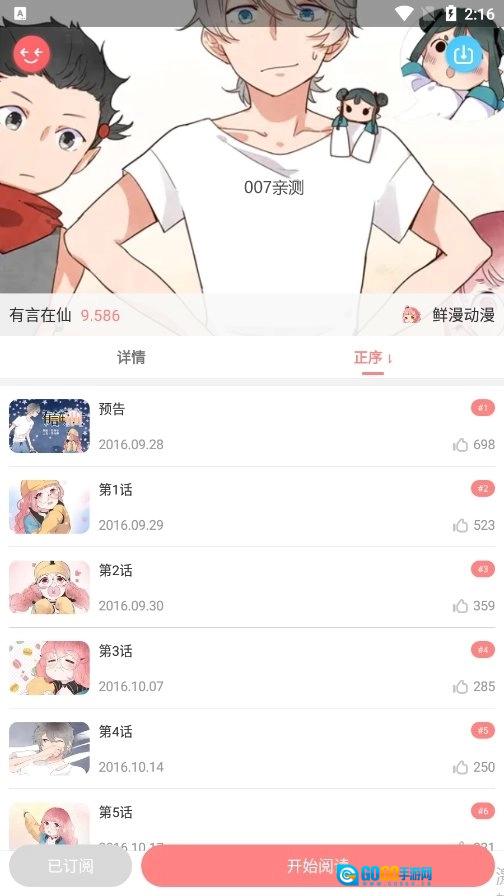The image size is (504, 896).
Task: Open the blue download icon
Action: (463, 55)
